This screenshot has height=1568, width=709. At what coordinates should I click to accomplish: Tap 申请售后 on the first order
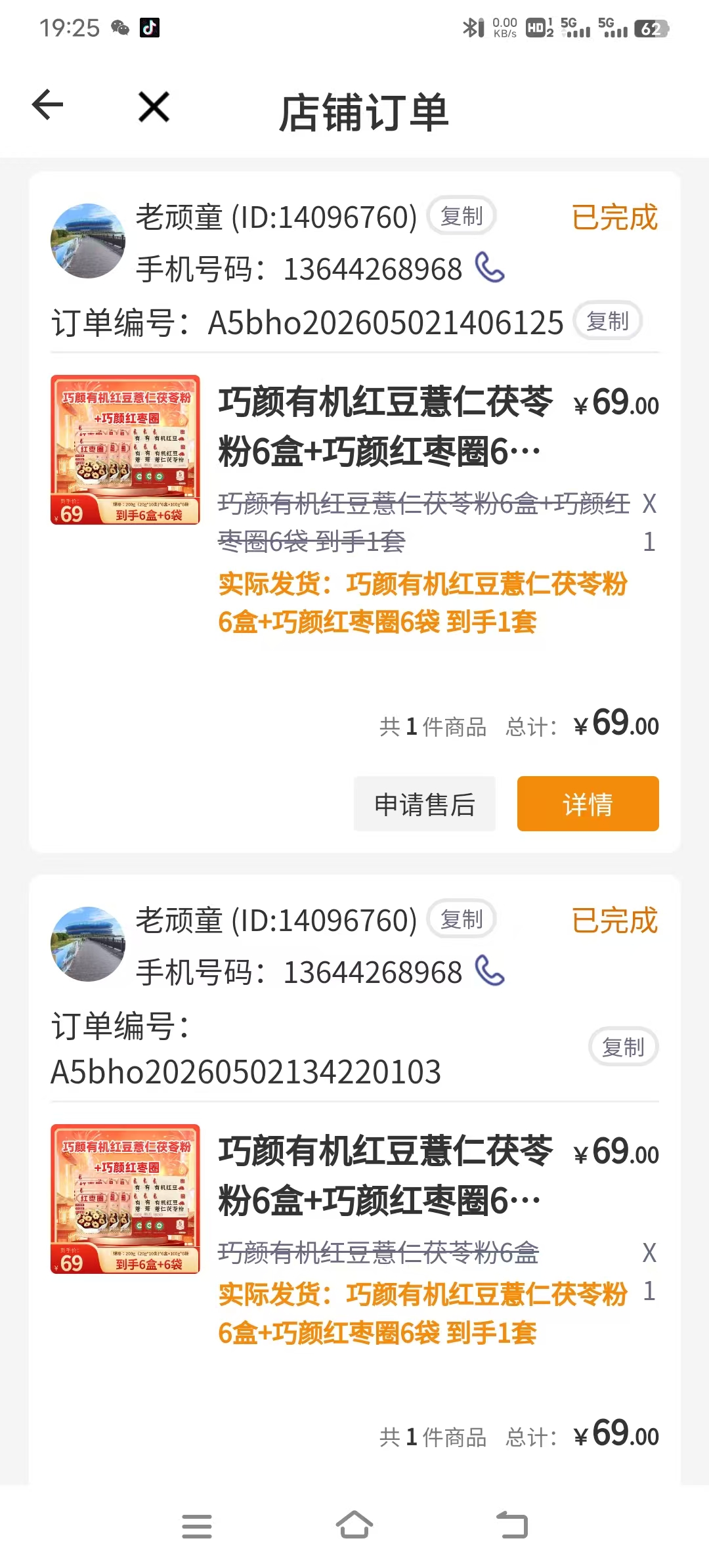[x=425, y=804]
